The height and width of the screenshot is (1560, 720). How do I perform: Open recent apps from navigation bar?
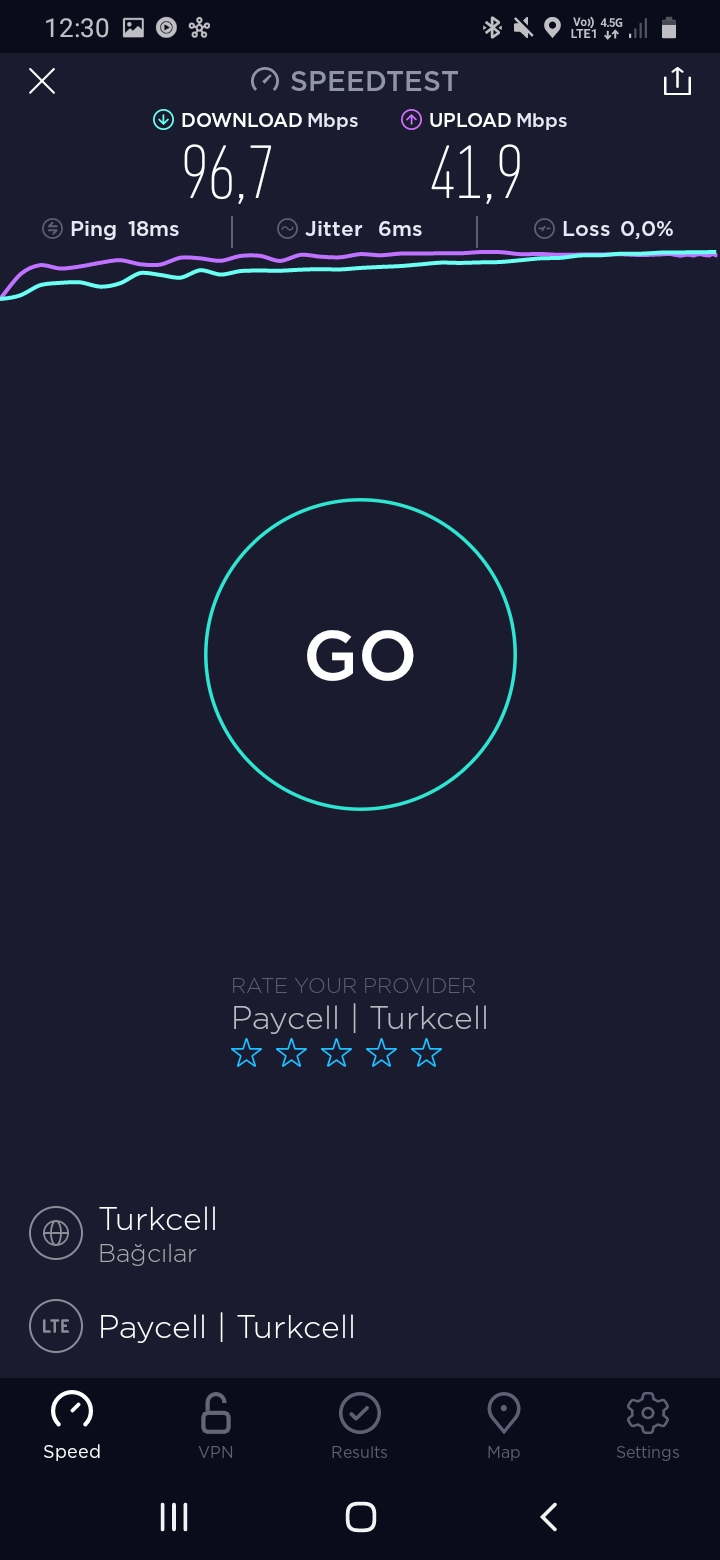coord(174,1517)
